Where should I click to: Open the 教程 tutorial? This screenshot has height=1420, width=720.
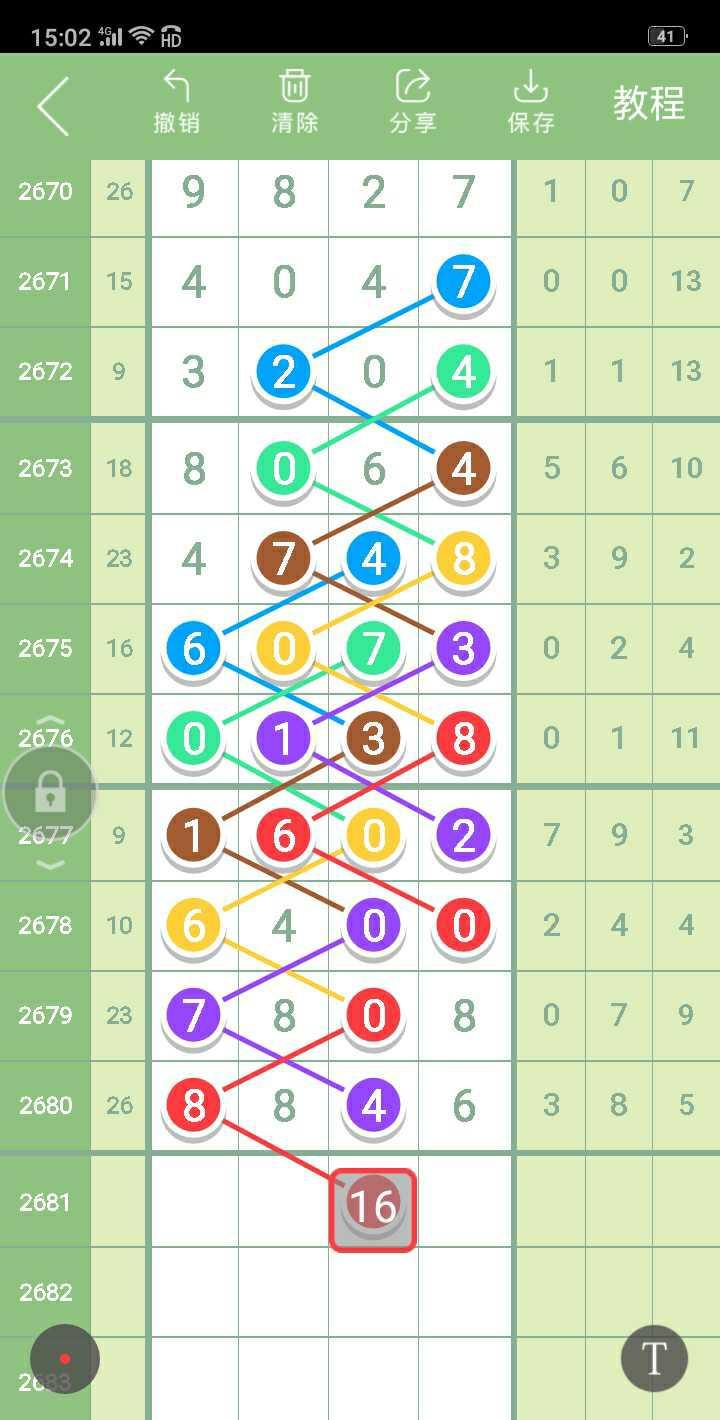648,103
